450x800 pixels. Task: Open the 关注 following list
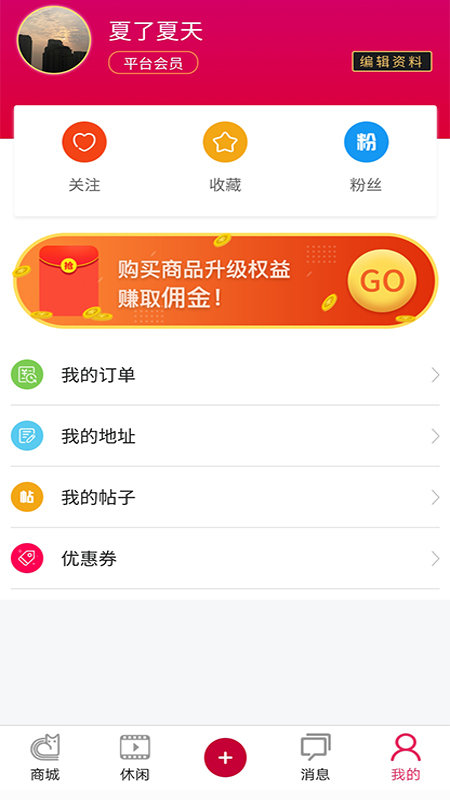click(x=84, y=157)
